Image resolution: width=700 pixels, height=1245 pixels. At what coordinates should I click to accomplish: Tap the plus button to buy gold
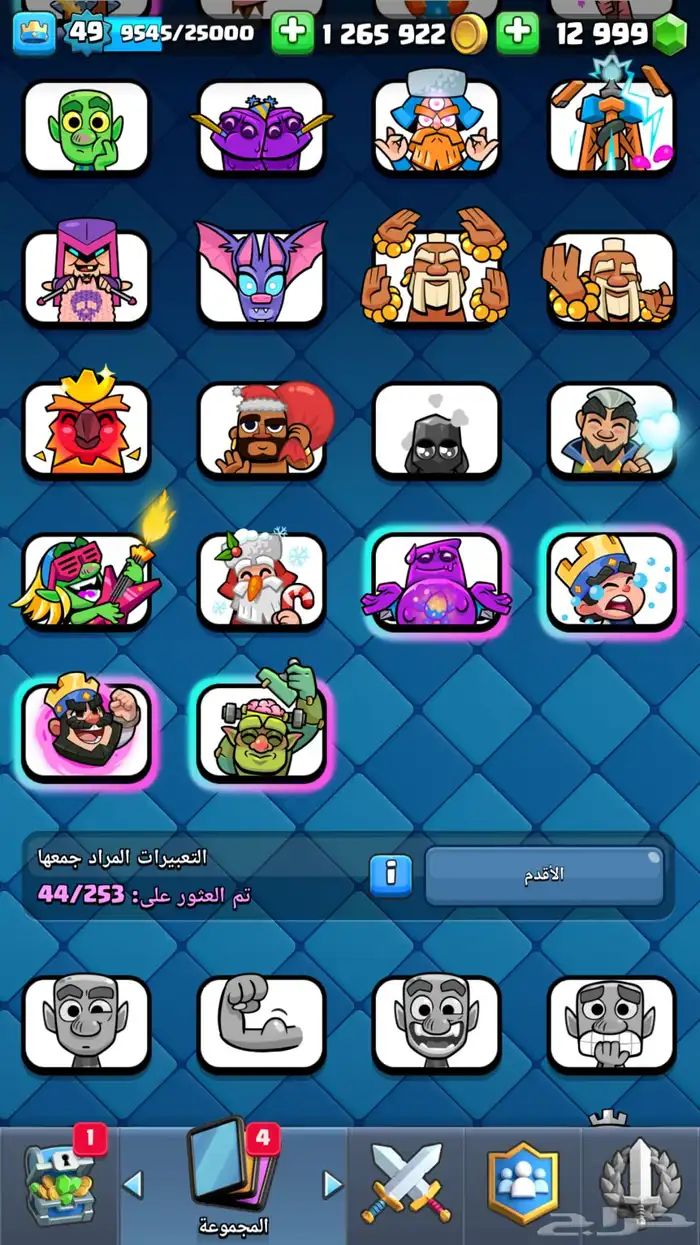[292, 33]
